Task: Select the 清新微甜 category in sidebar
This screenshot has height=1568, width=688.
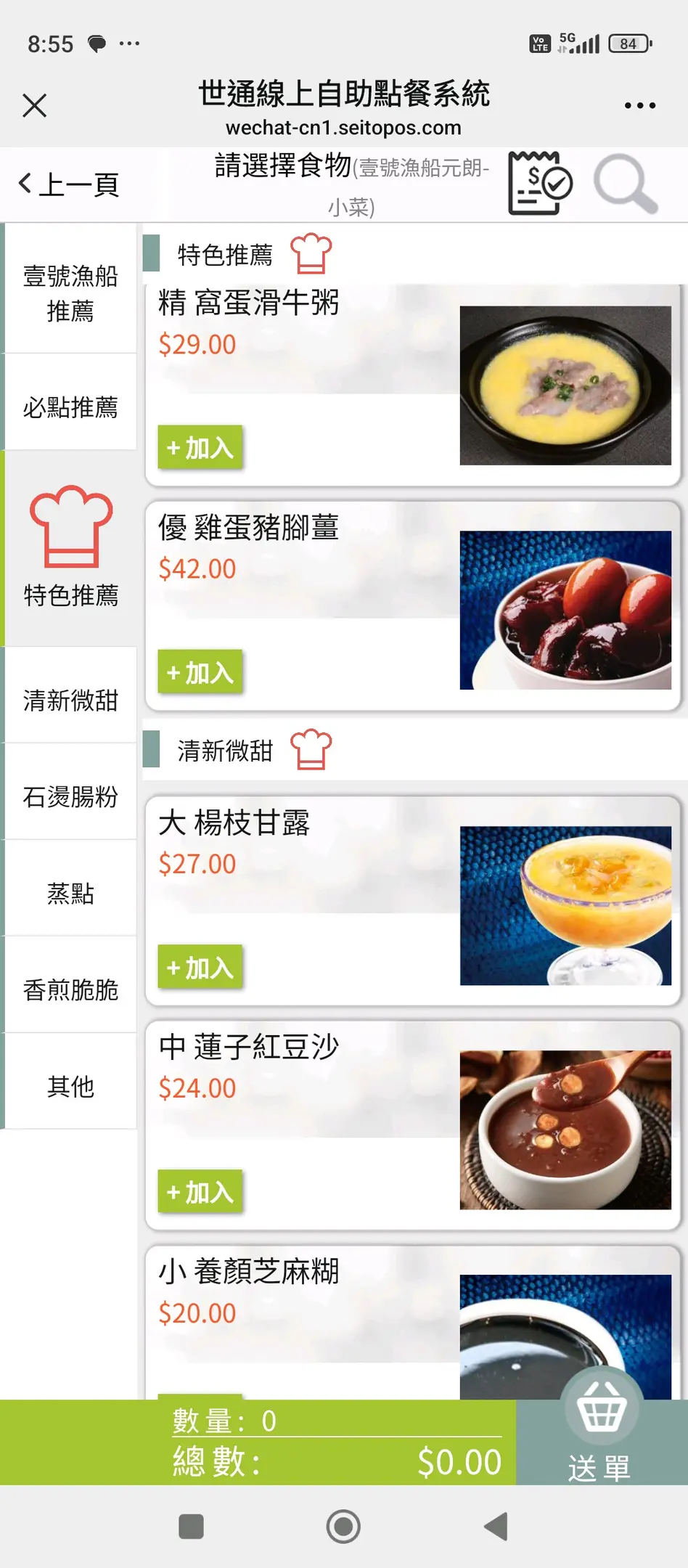Action: point(70,701)
